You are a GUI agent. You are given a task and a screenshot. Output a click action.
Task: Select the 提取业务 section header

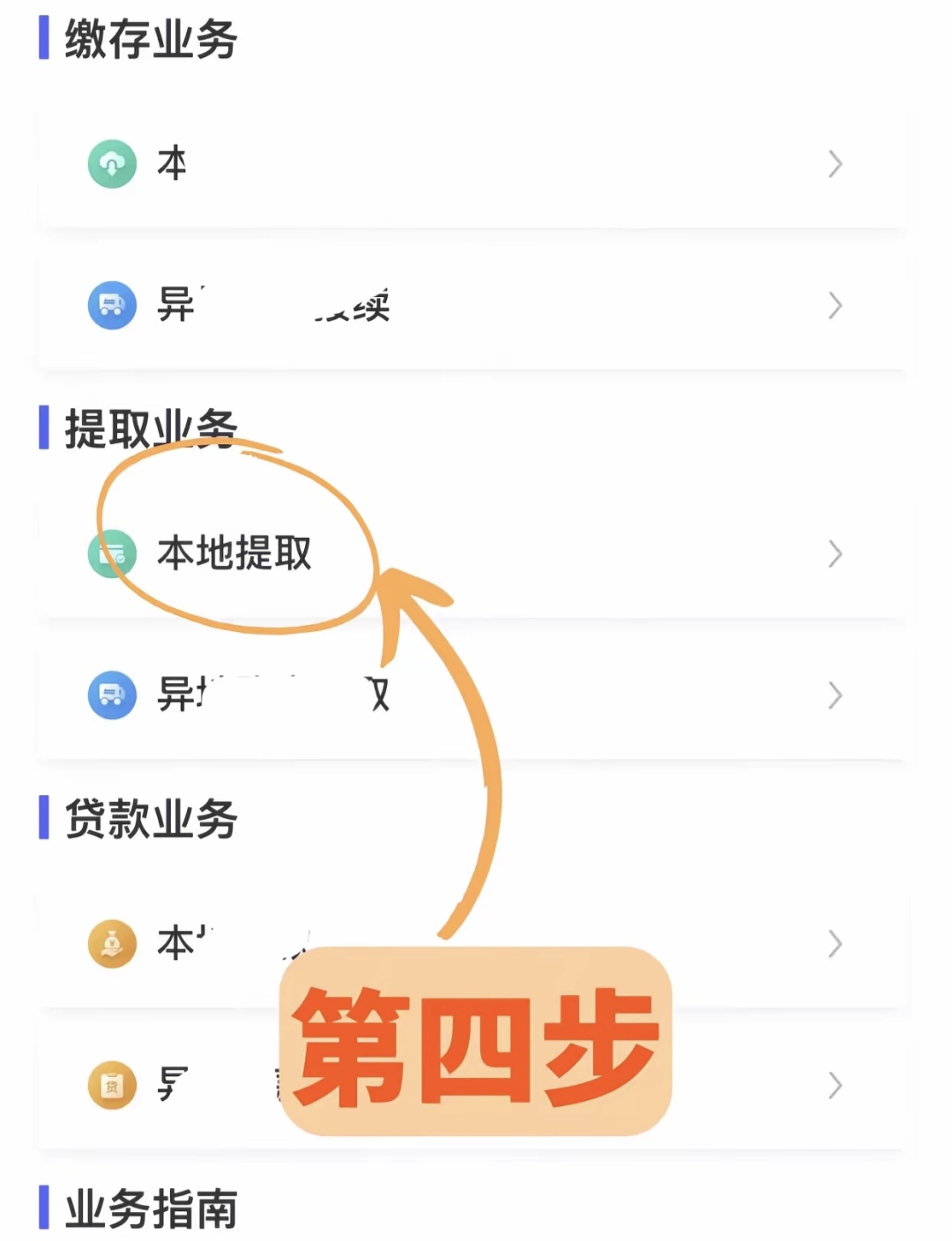click(148, 426)
